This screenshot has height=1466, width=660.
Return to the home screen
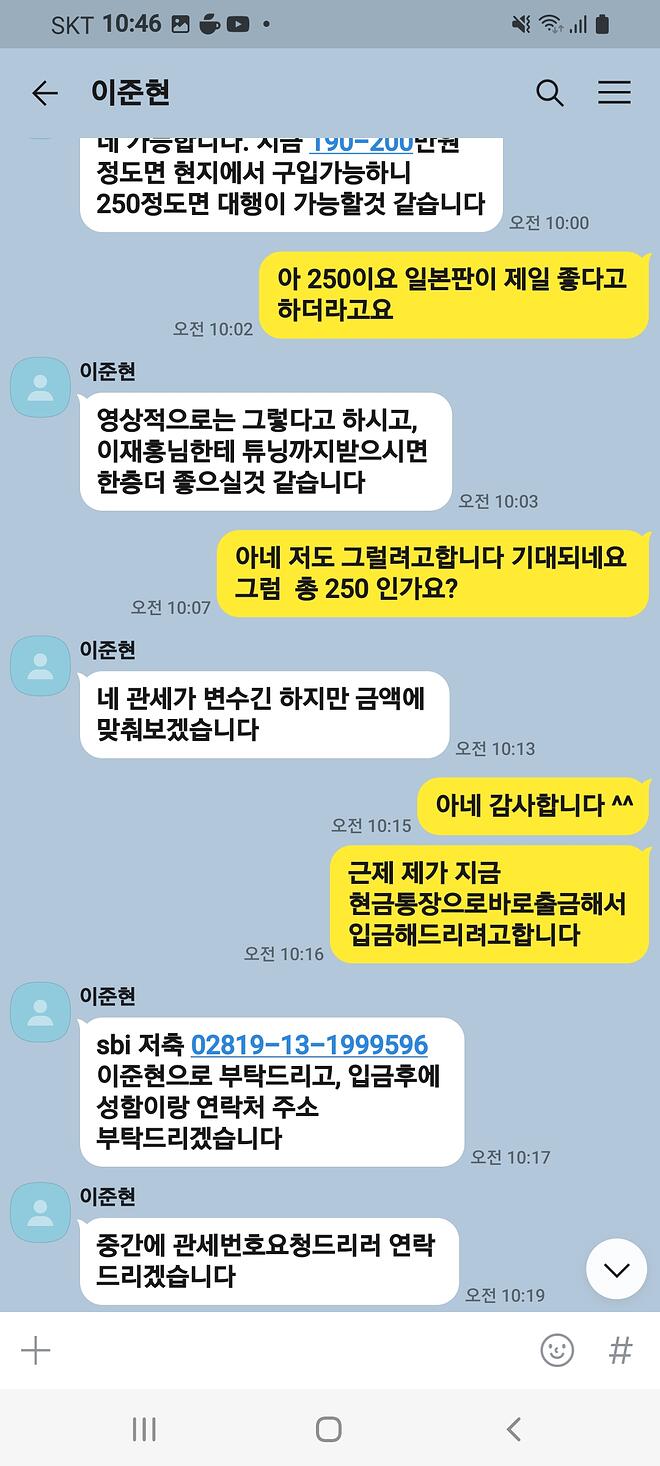coord(329,1429)
